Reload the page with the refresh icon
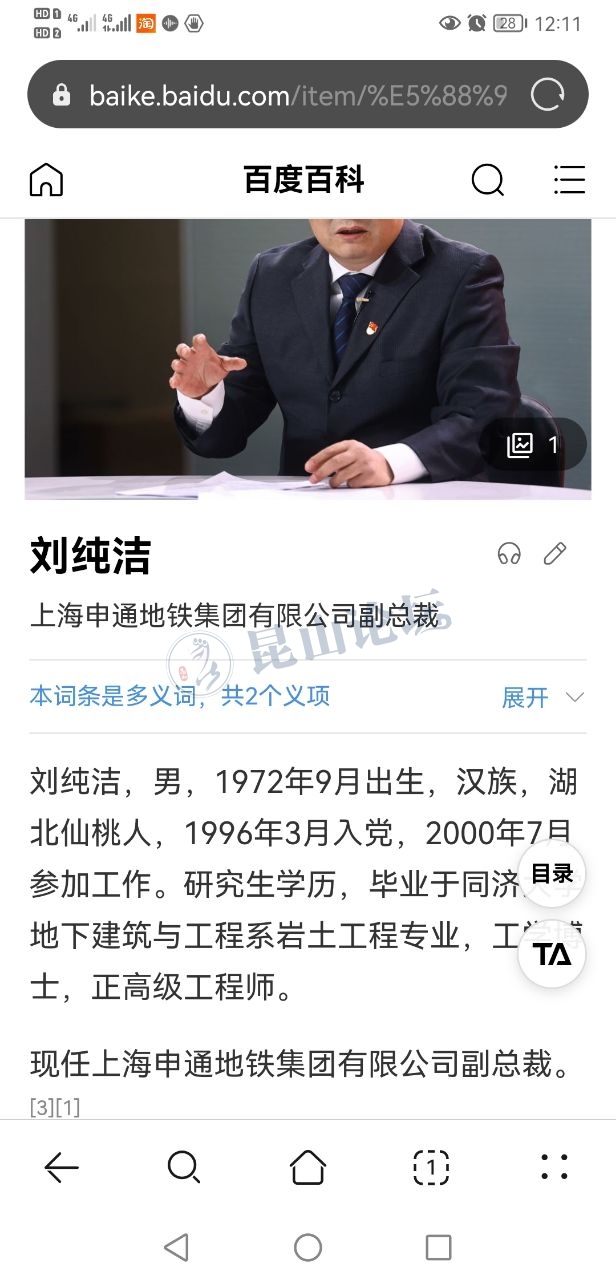The height and width of the screenshot is (1280, 616). pos(547,95)
